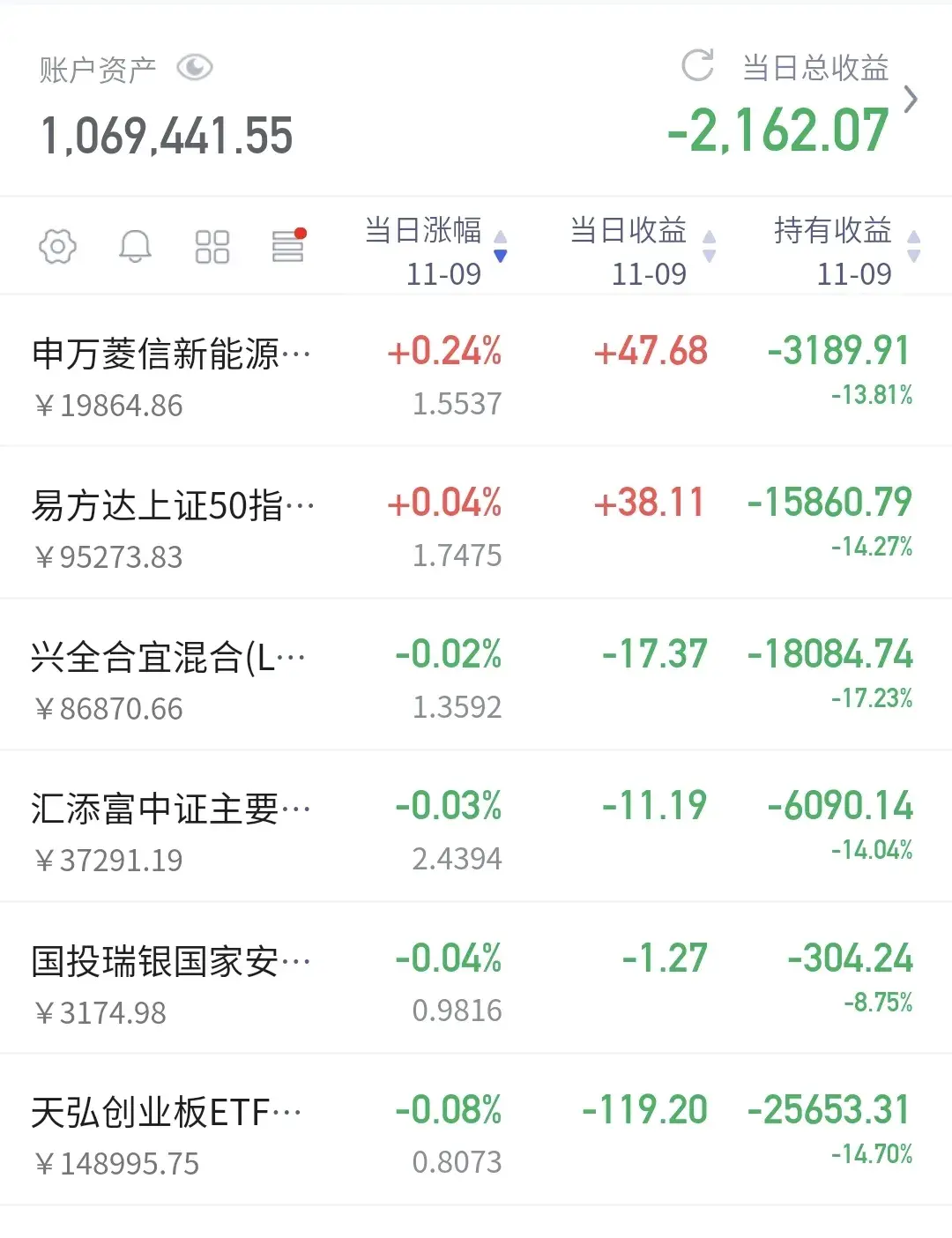The image size is (952, 1238).
Task: Tap the right chevron beside 当日总收益
Action: (x=912, y=100)
